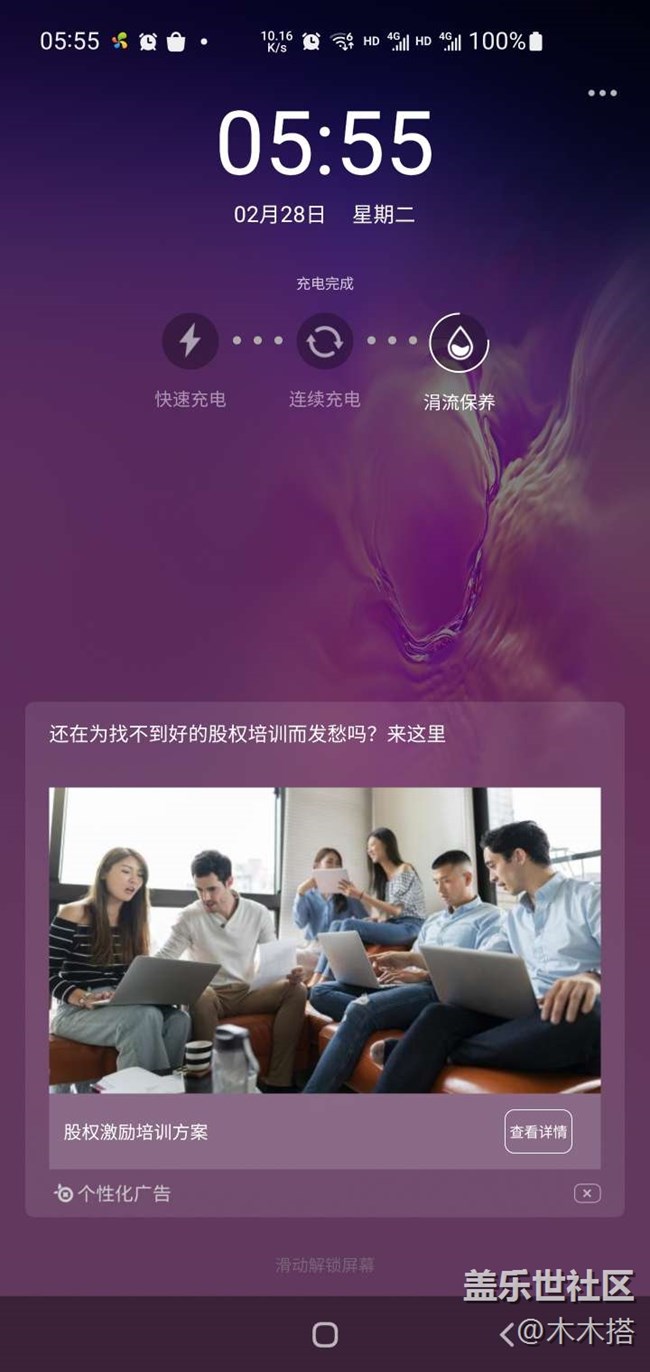
Task: Open the 个性化广告 personalized ads link
Action: [113, 1193]
